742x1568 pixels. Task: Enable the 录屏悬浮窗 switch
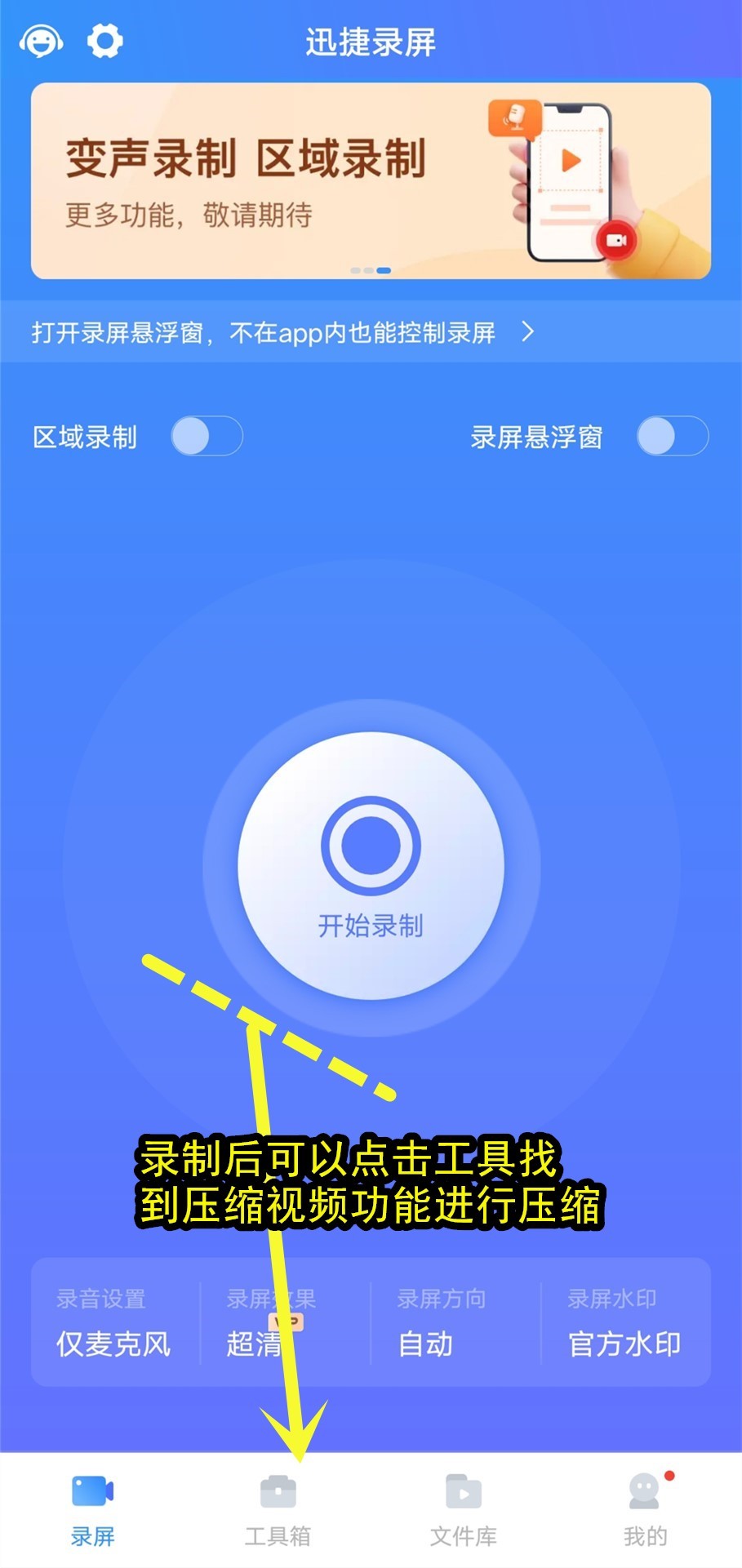[x=671, y=438]
